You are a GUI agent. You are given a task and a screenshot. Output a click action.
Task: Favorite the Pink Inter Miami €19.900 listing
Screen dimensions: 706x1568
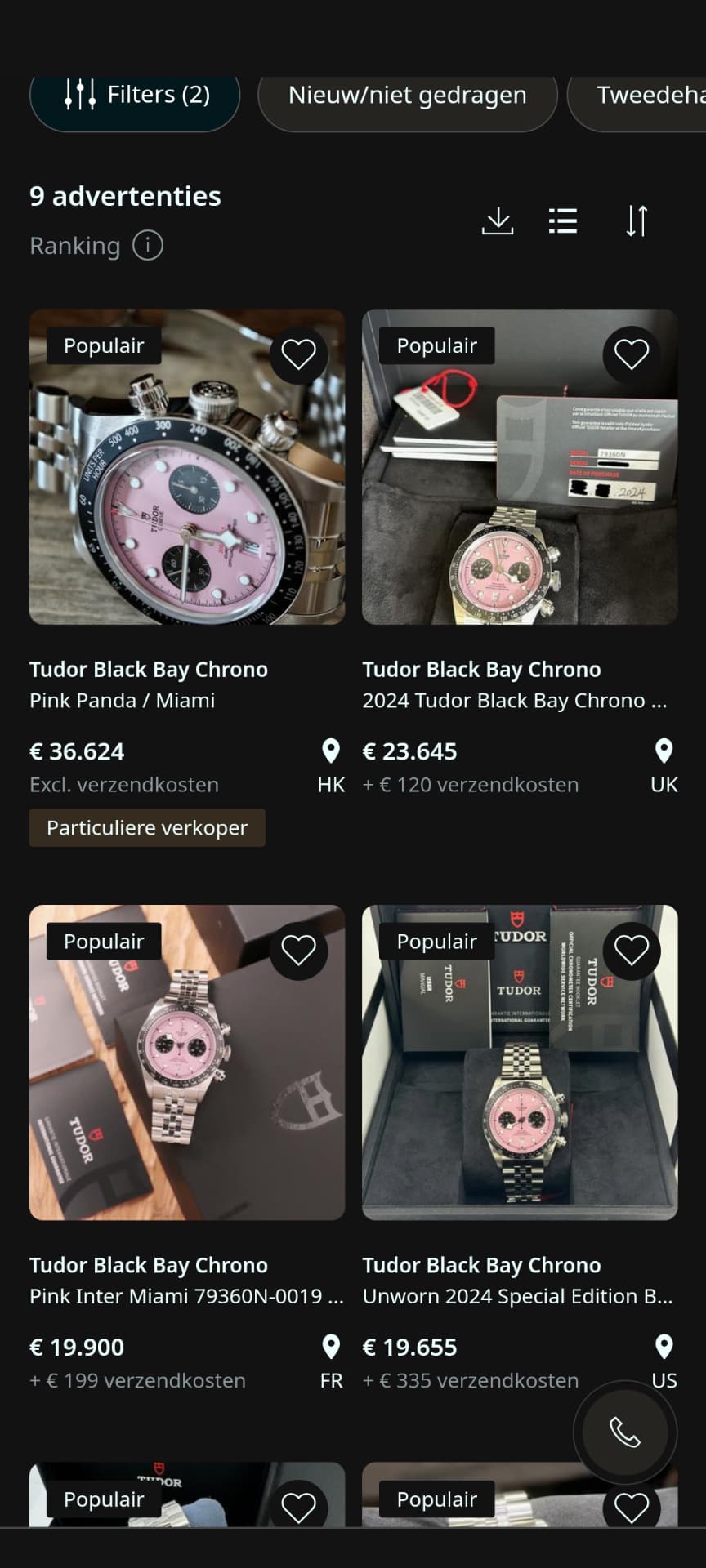tap(298, 951)
